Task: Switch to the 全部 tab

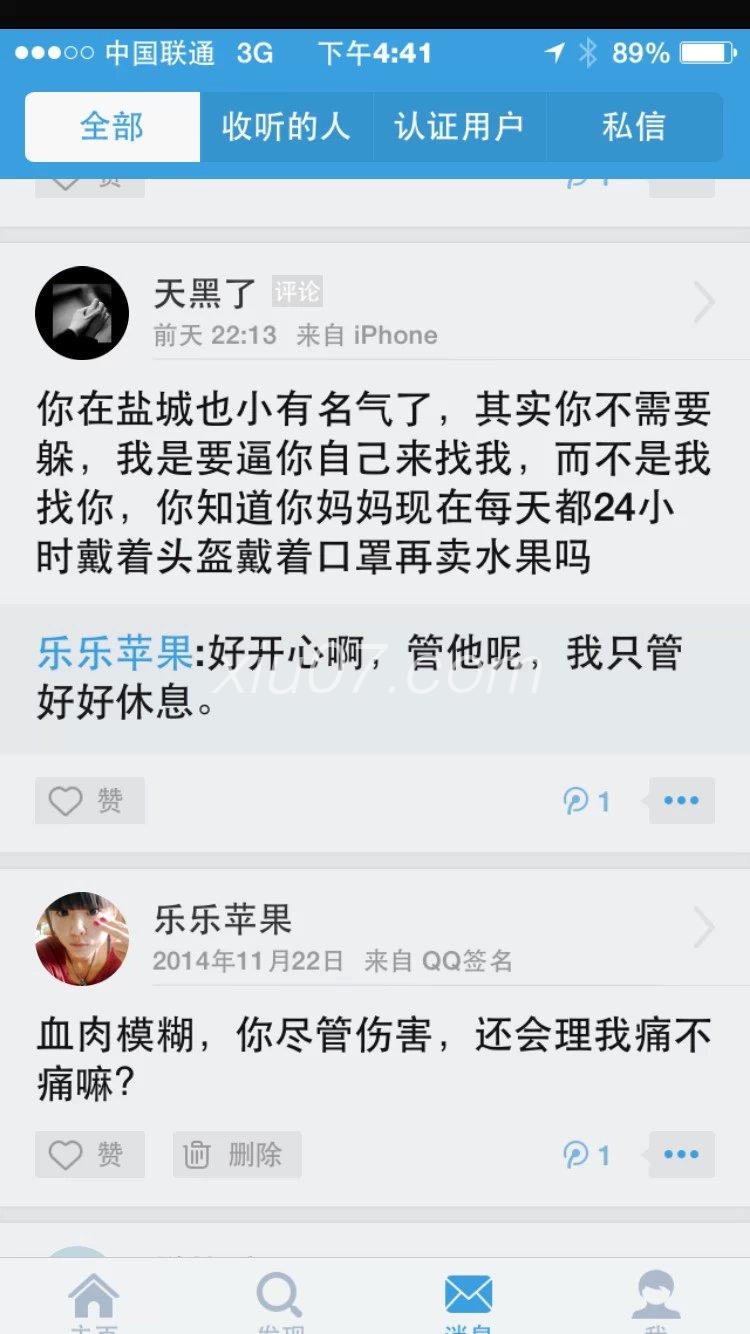Action: pyautogui.click(x=112, y=127)
